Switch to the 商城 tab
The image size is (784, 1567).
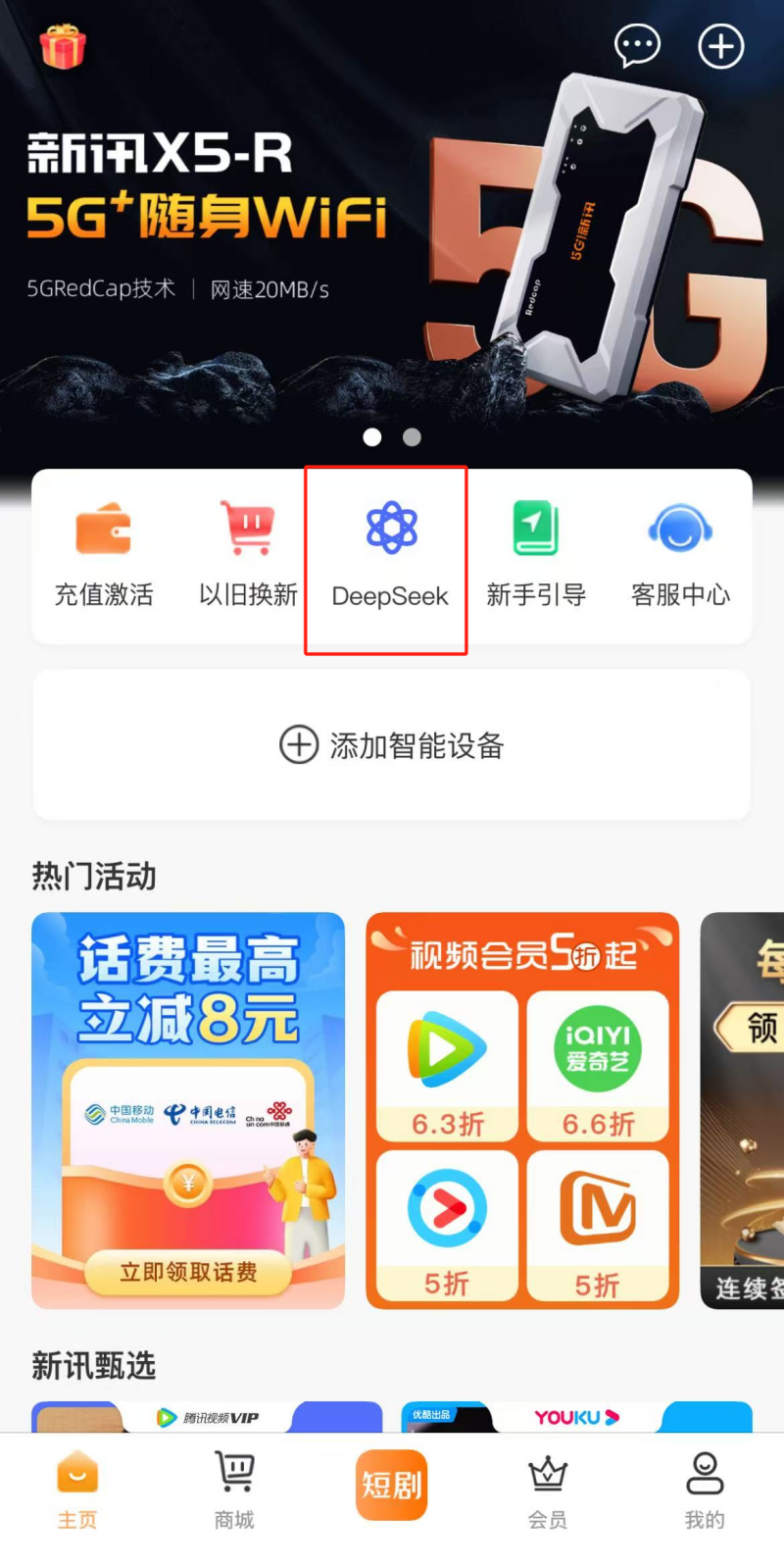[234, 1491]
